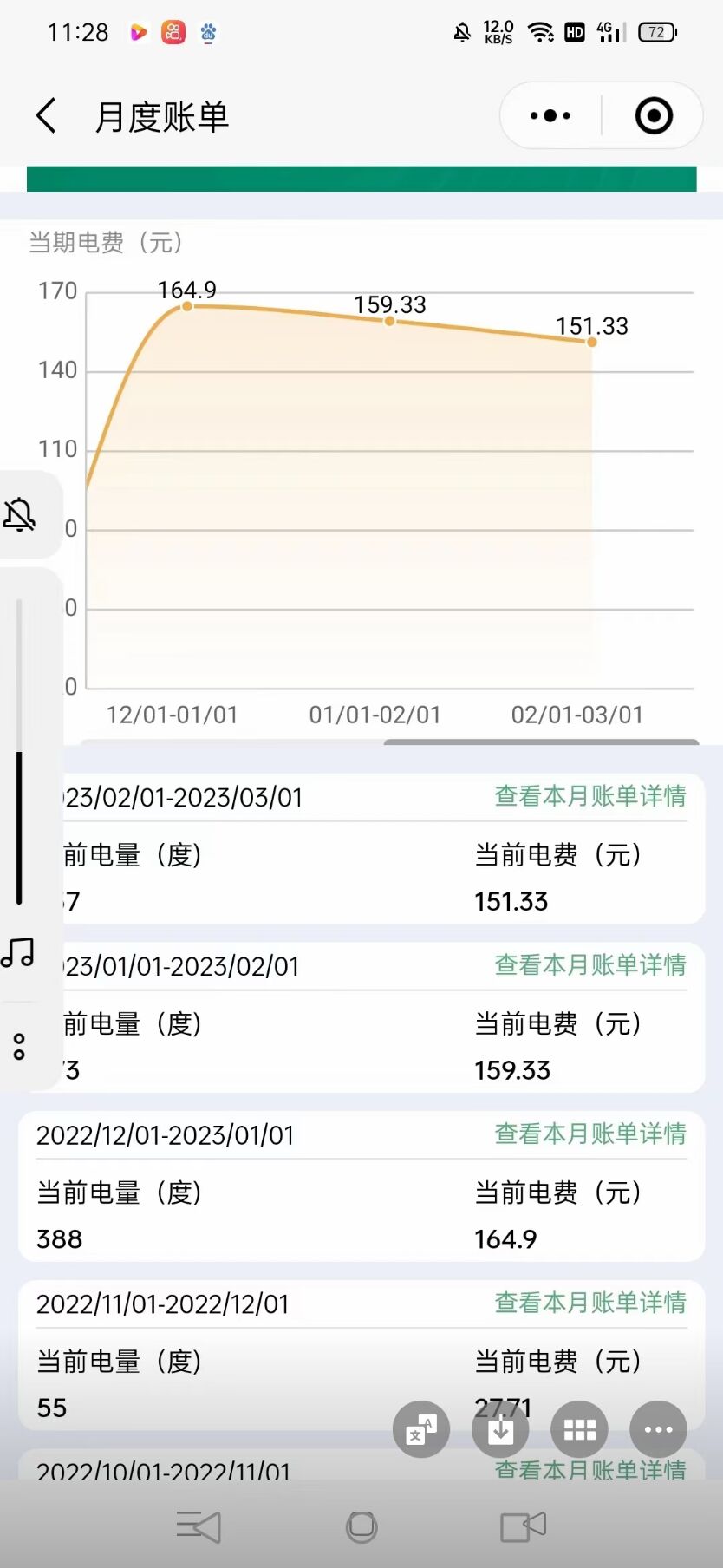This screenshot has width=723, height=1568.
Task: View bill details for 2023/02/01-2023/03/01
Action: 590,796
